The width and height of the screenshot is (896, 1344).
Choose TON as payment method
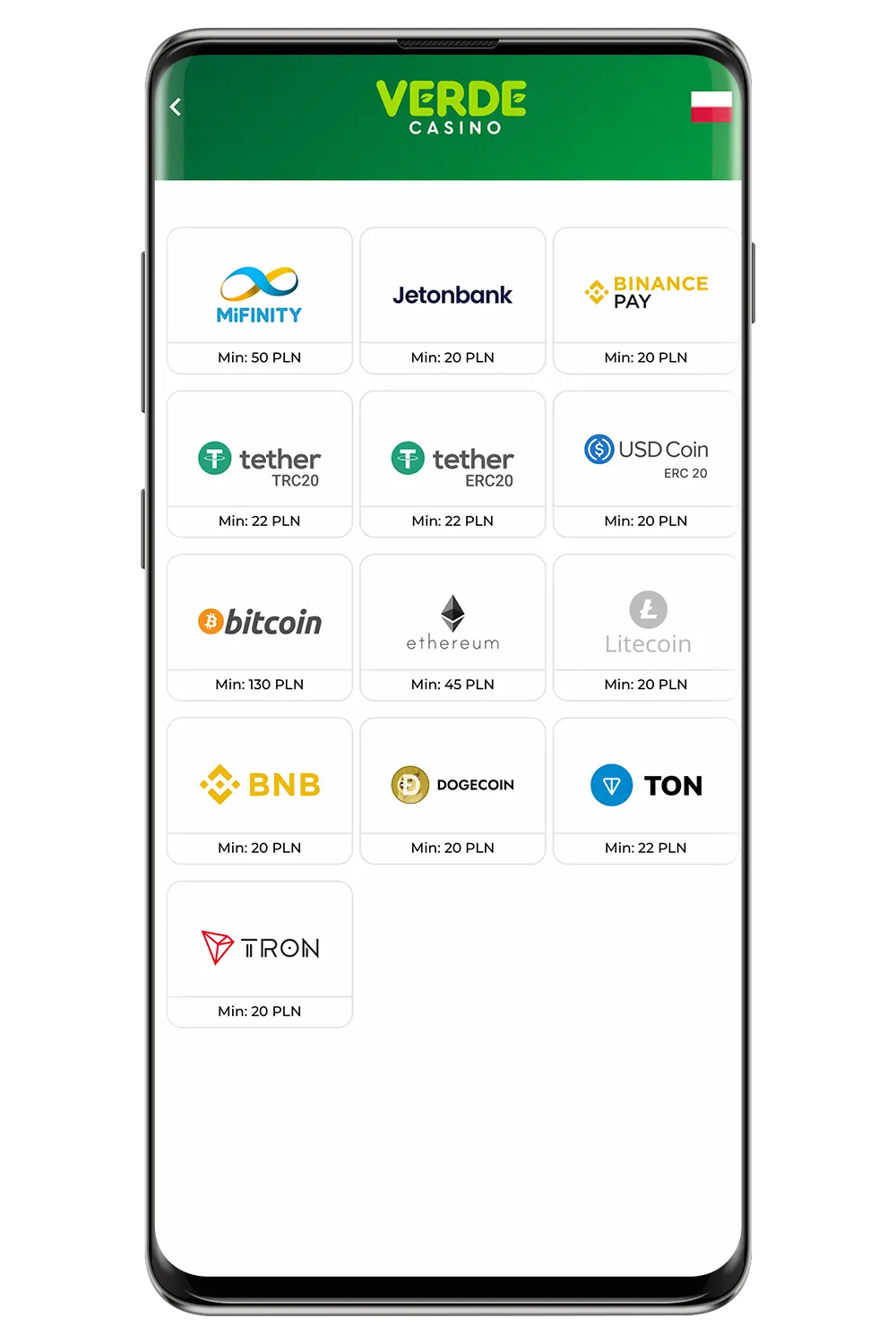(x=646, y=790)
